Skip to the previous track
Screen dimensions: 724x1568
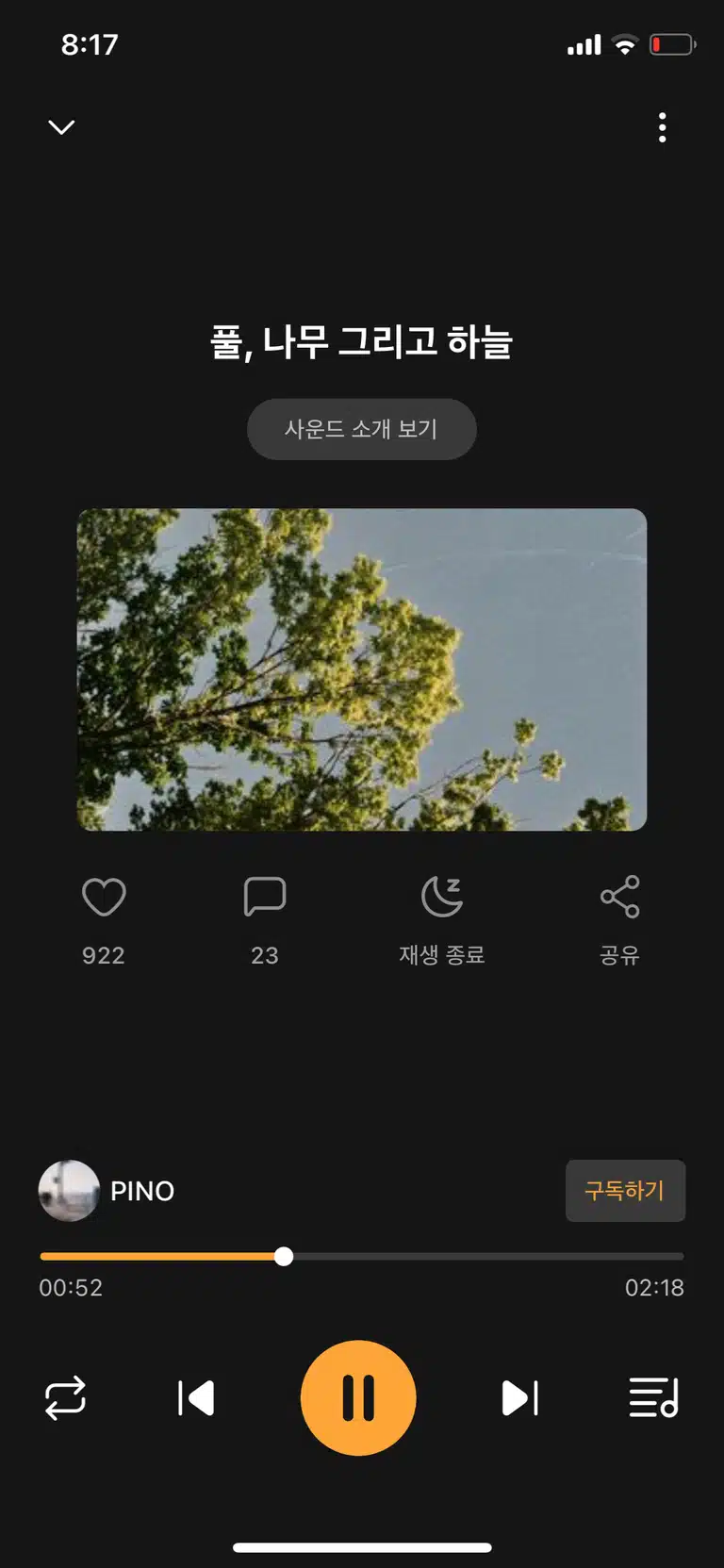(196, 1398)
